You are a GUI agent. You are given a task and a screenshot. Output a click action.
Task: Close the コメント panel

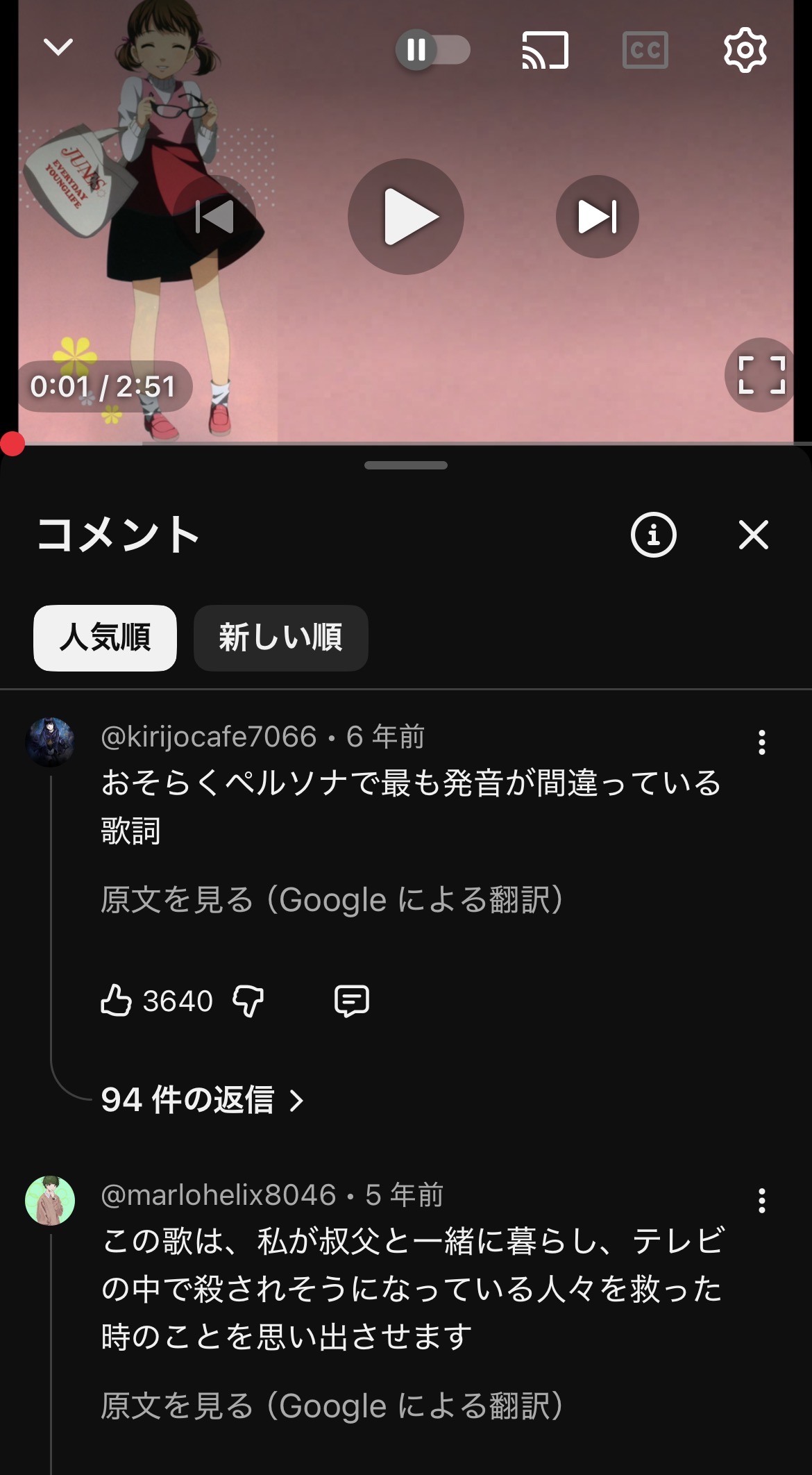(x=754, y=535)
